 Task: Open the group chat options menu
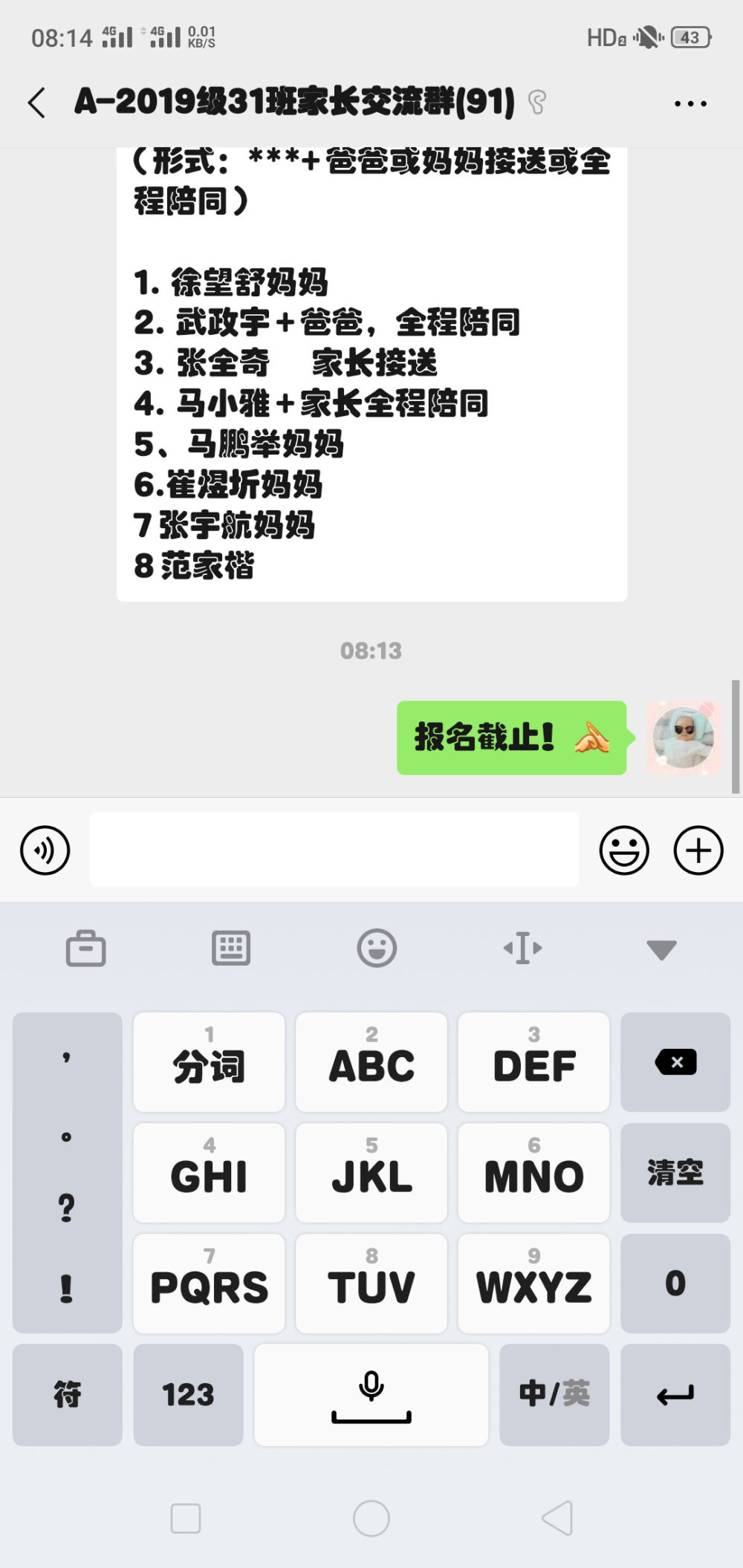coord(690,103)
